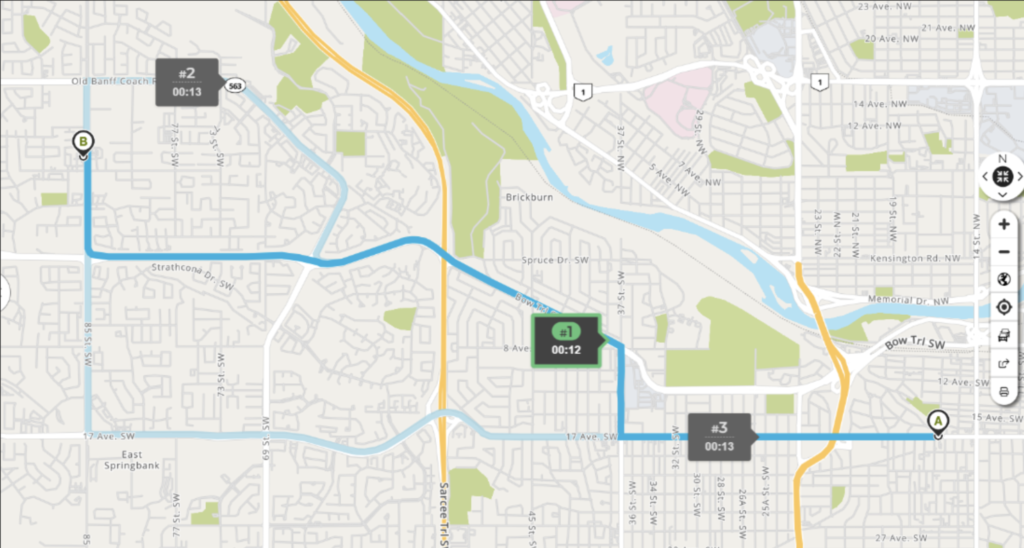Select route #1 with 00:12 duration
This screenshot has width=1024, height=548.
[x=567, y=341]
